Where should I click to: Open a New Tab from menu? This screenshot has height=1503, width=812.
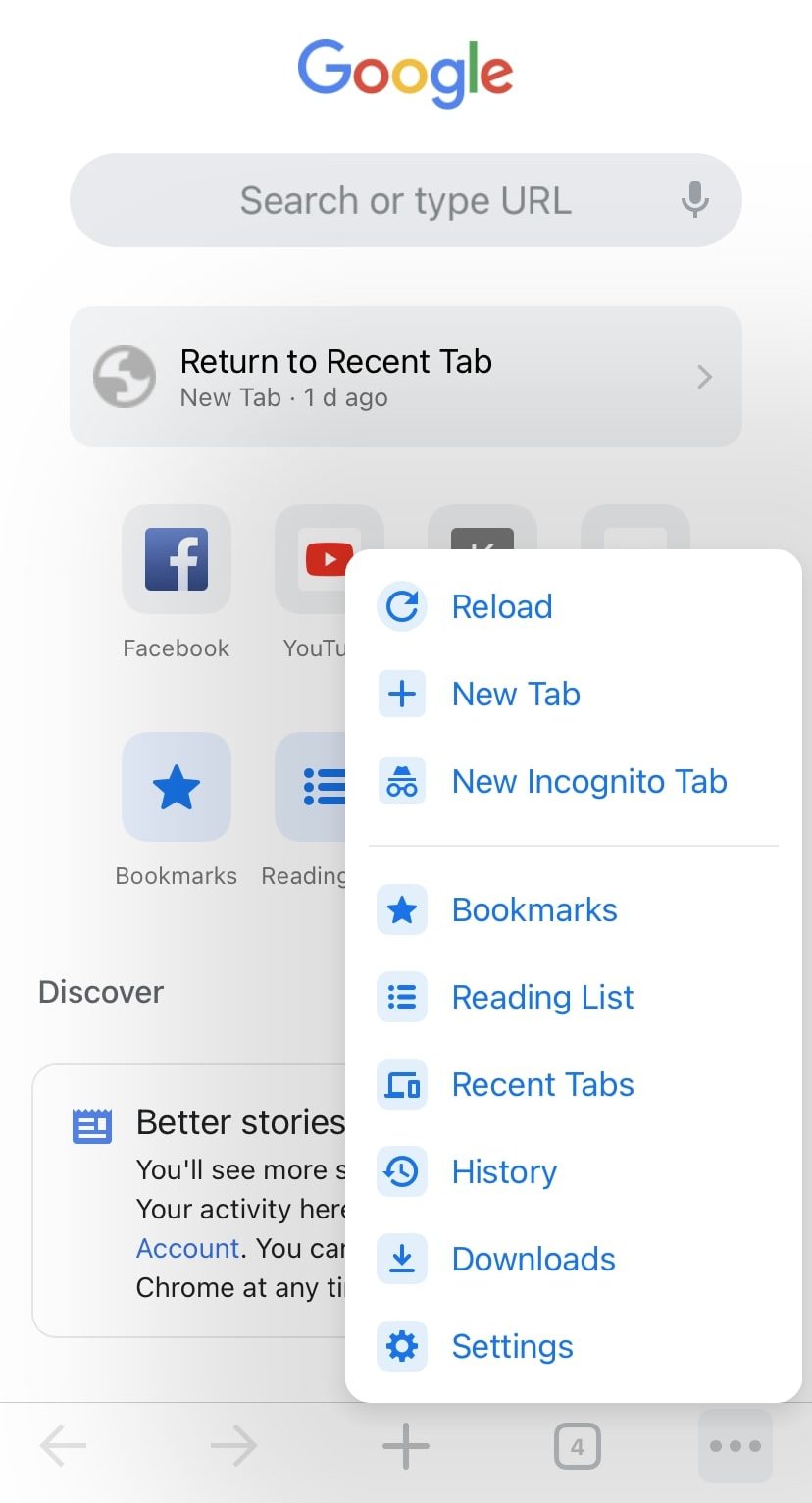click(x=516, y=695)
